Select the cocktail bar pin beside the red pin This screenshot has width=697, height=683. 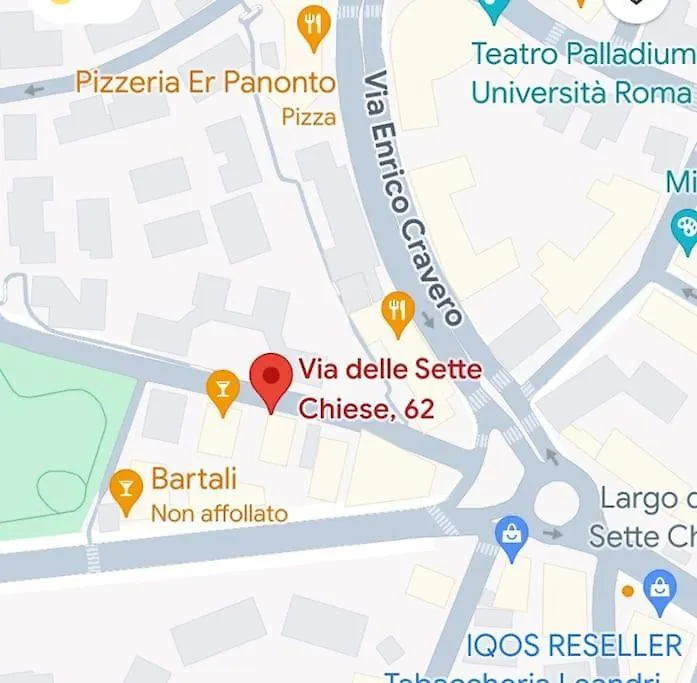222,390
